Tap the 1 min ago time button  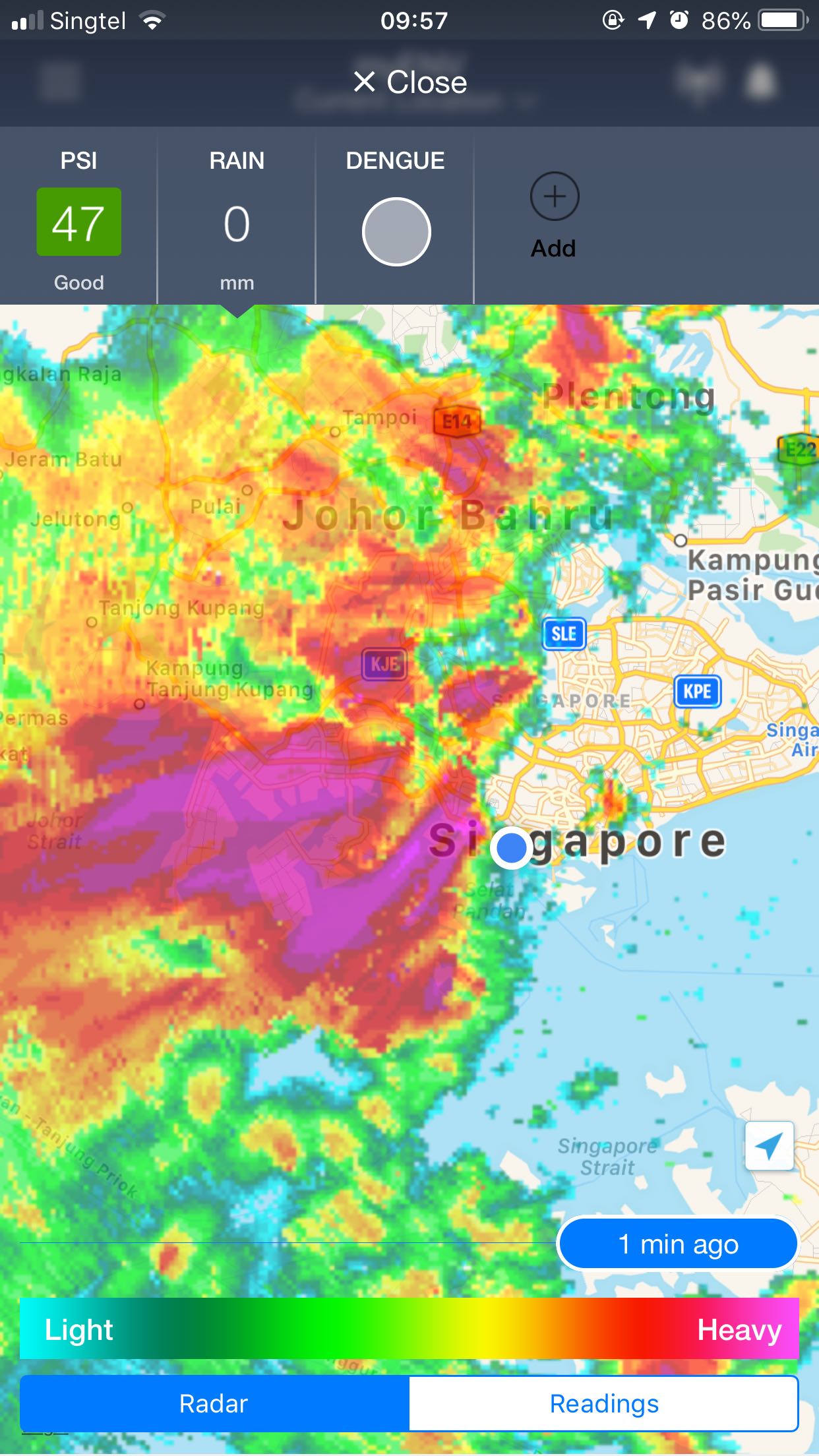coord(678,1244)
